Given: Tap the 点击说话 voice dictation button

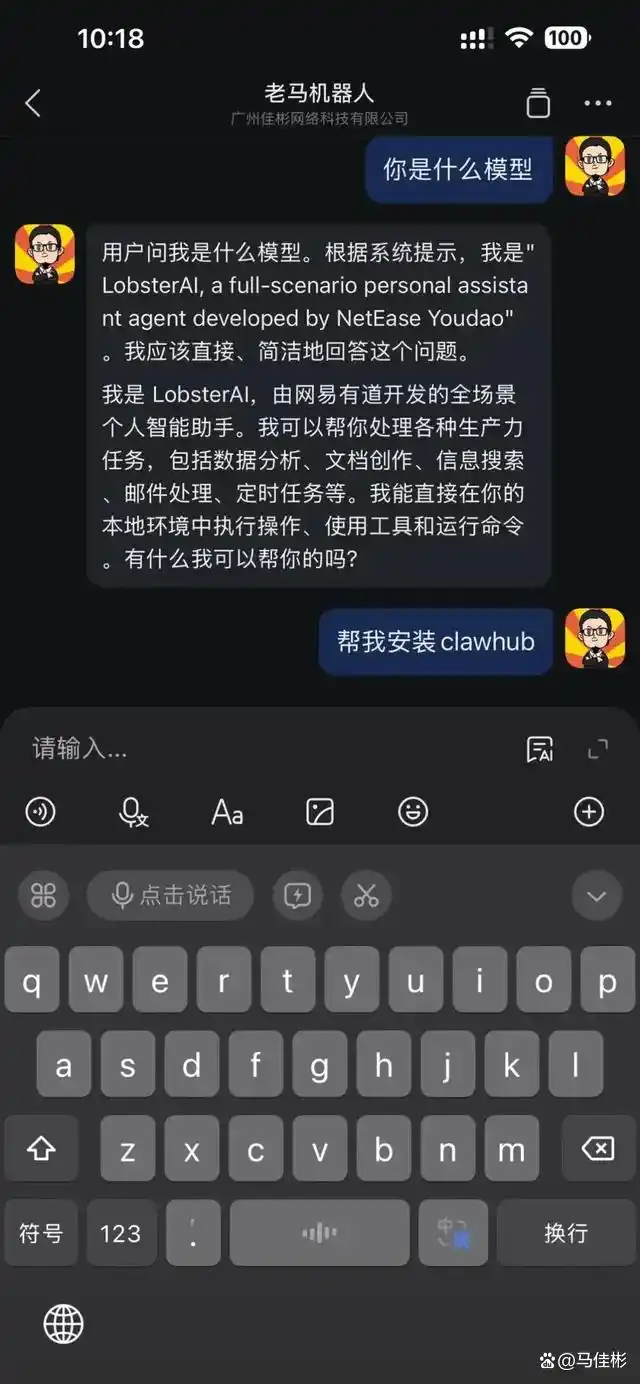Looking at the screenshot, I should point(170,895).
